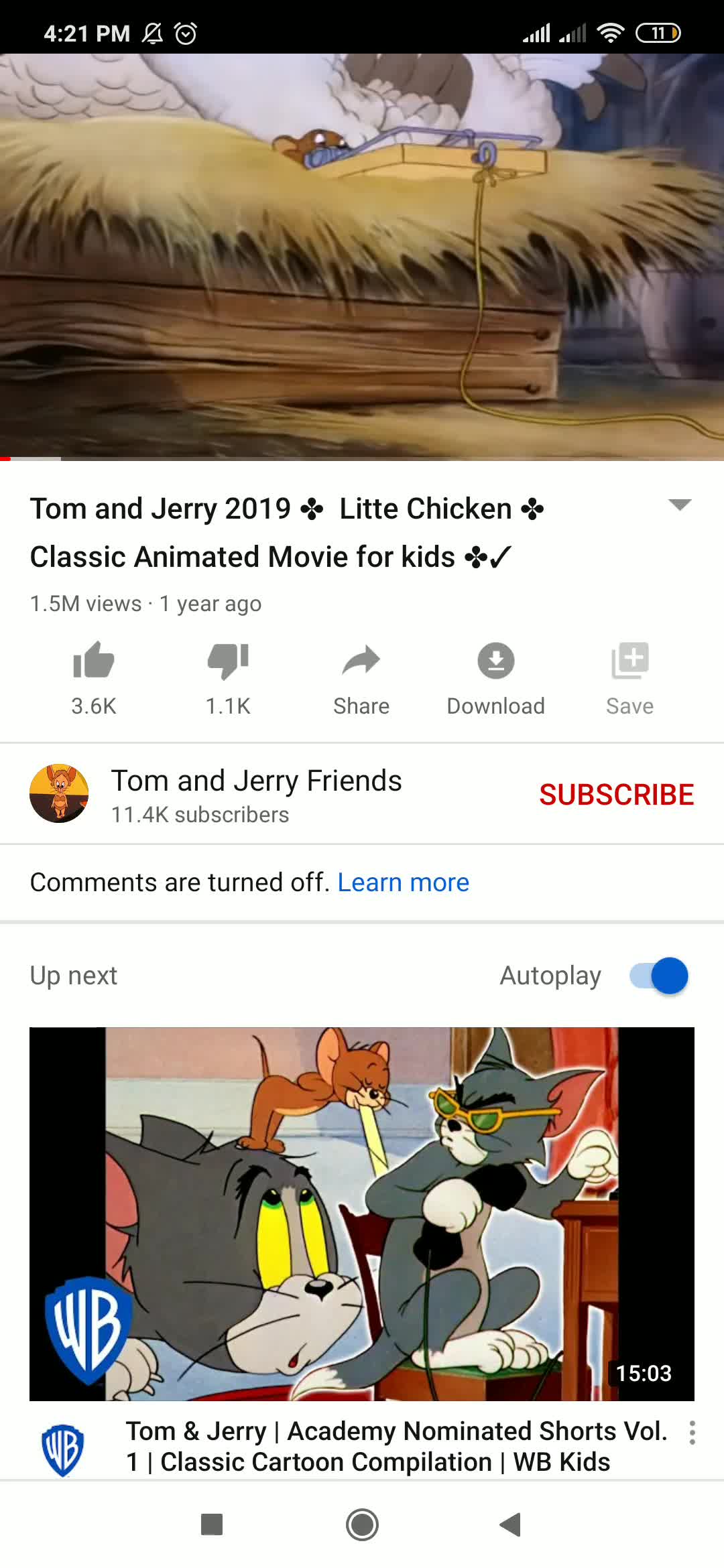The width and height of the screenshot is (724, 1568).
Task: Open the Learn more link about comments
Action: (x=403, y=883)
